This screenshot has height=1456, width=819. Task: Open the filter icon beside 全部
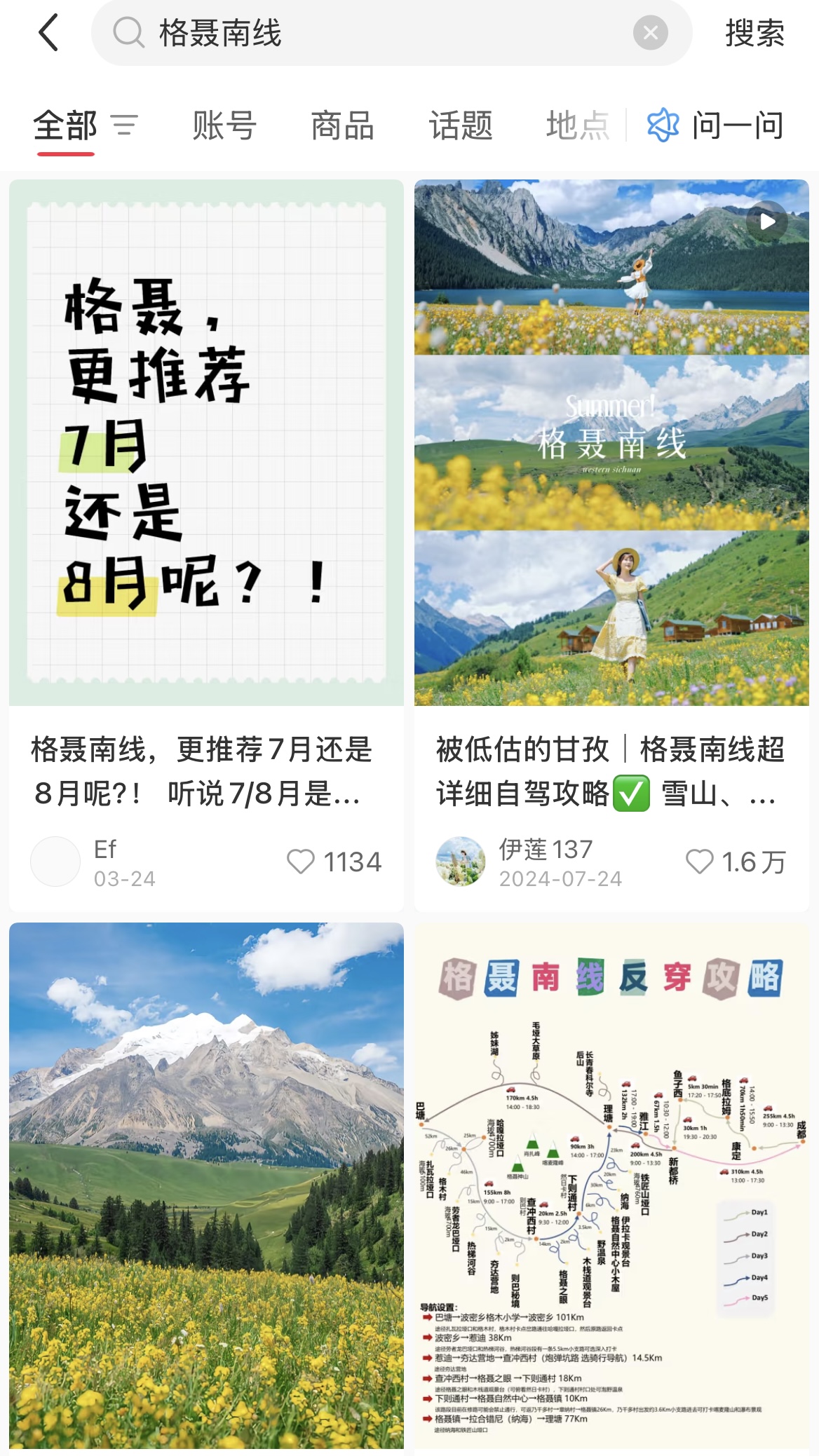125,126
